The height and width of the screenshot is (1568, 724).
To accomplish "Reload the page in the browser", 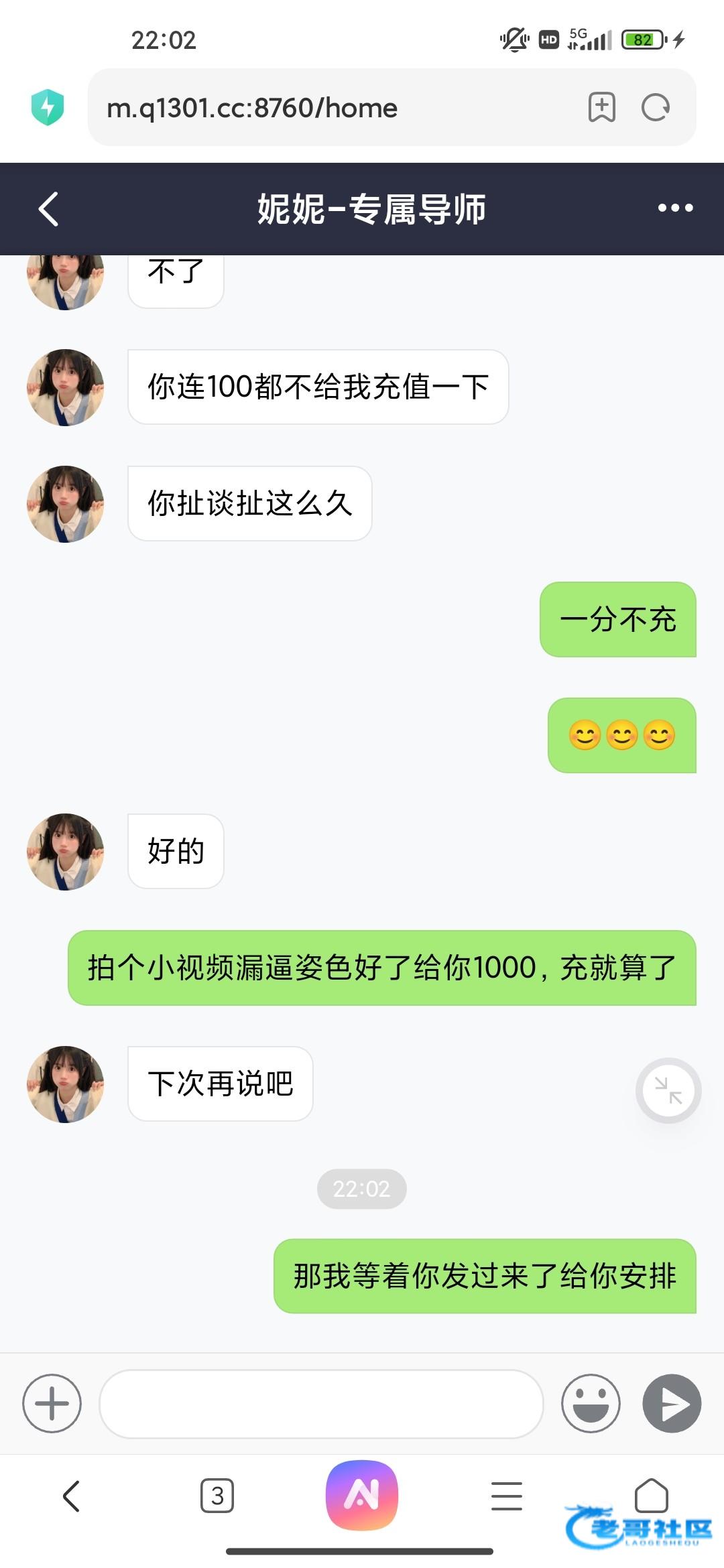I will click(655, 107).
